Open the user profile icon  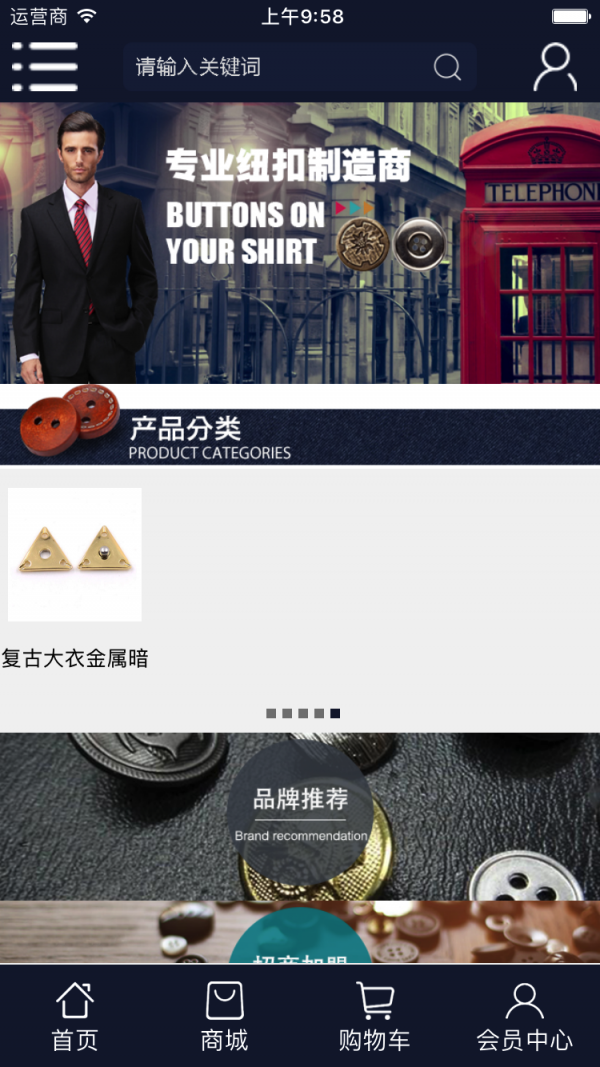tap(554, 67)
